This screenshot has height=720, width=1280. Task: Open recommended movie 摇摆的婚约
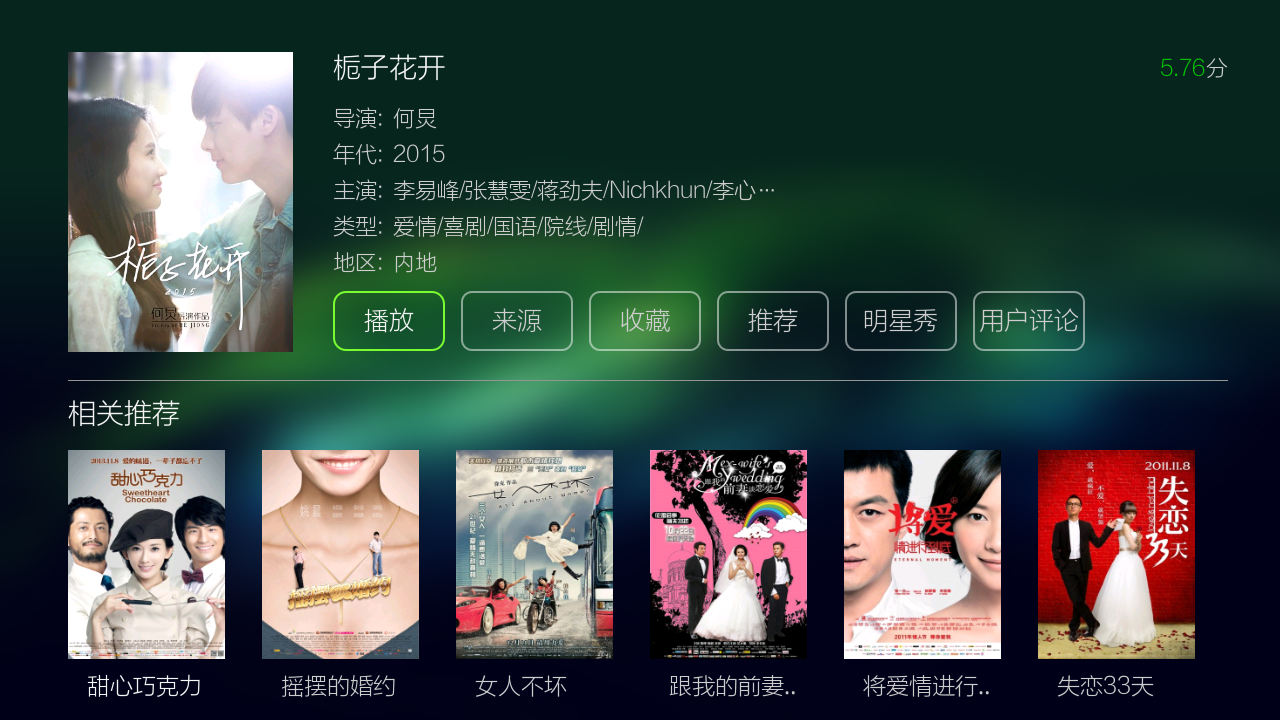[x=340, y=554]
